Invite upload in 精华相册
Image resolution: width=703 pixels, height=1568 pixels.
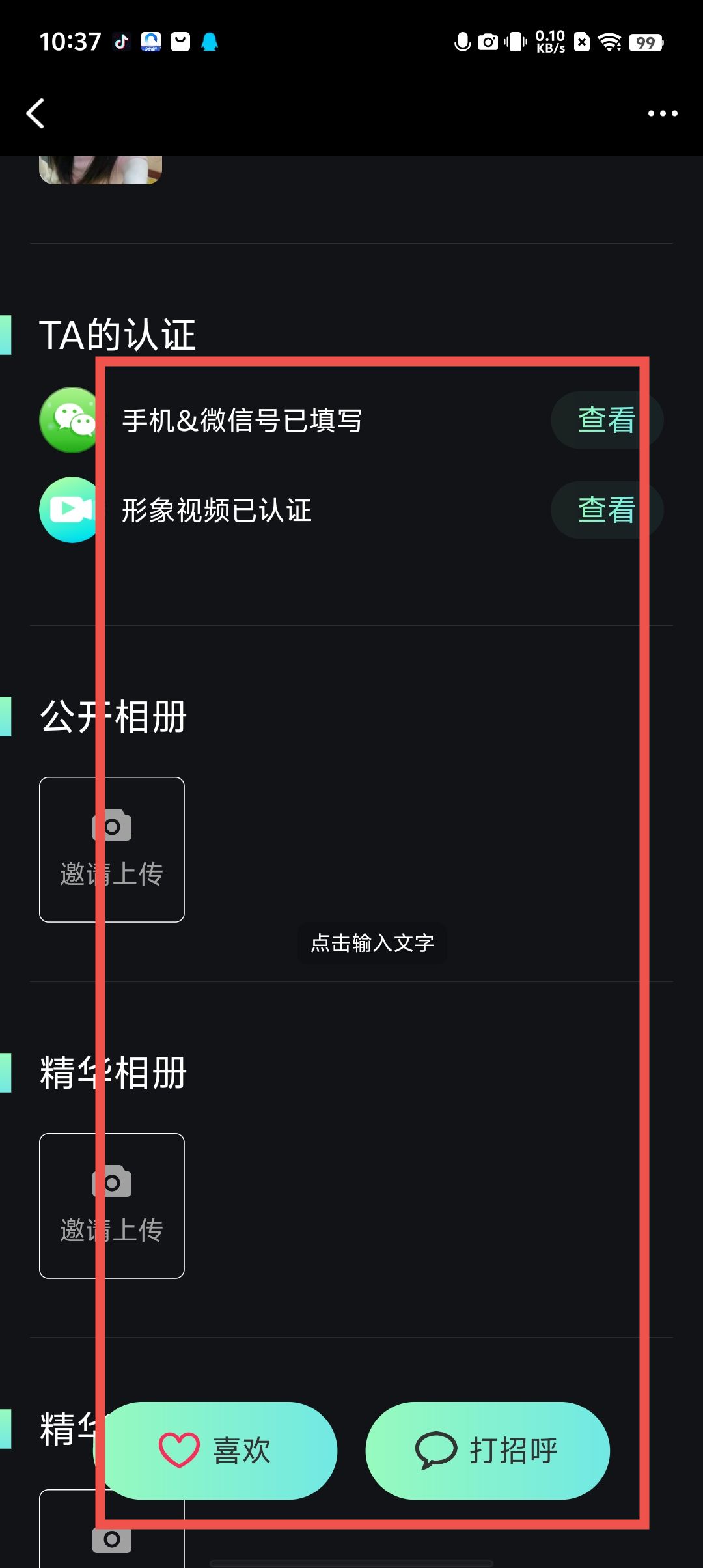[x=112, y=1205]
